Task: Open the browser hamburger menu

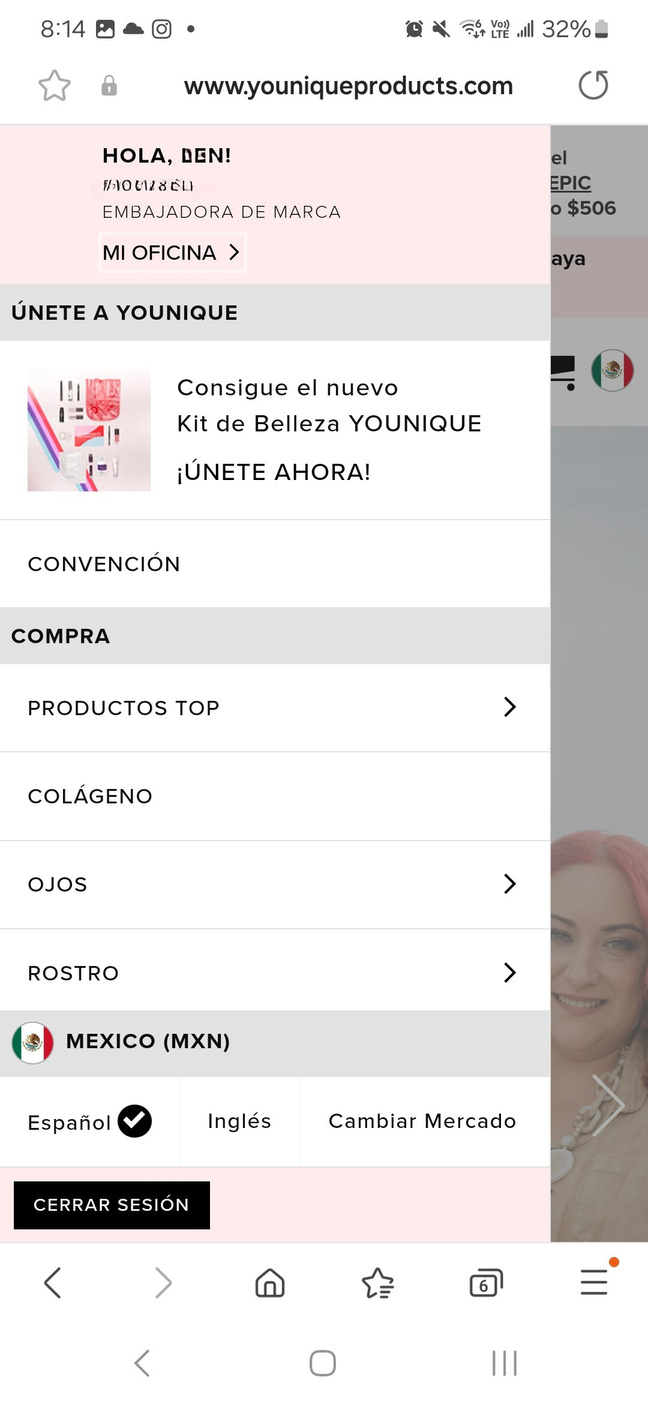Action: coord(594,1282)
